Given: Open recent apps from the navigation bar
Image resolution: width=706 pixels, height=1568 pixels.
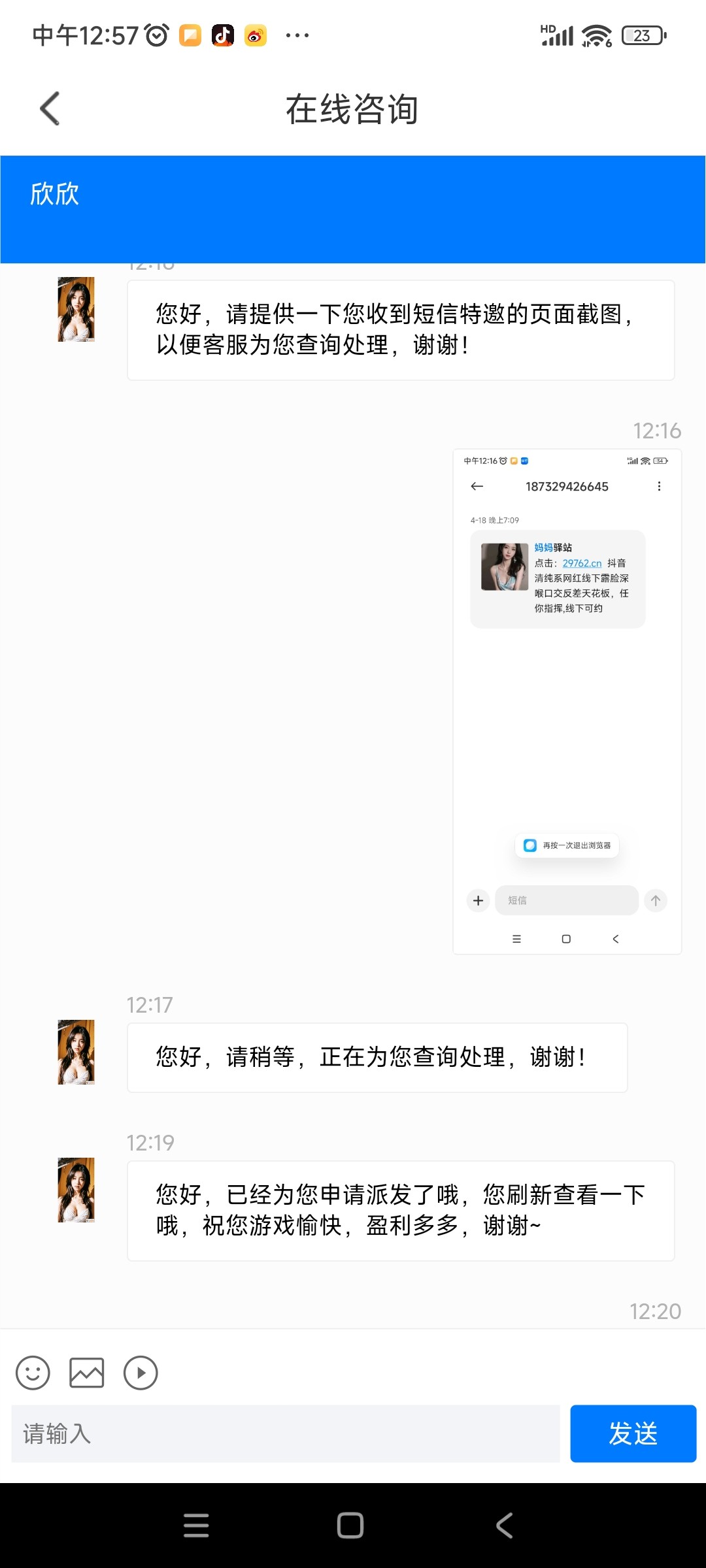Looking at the screenshot, I should pos(196,1526).
